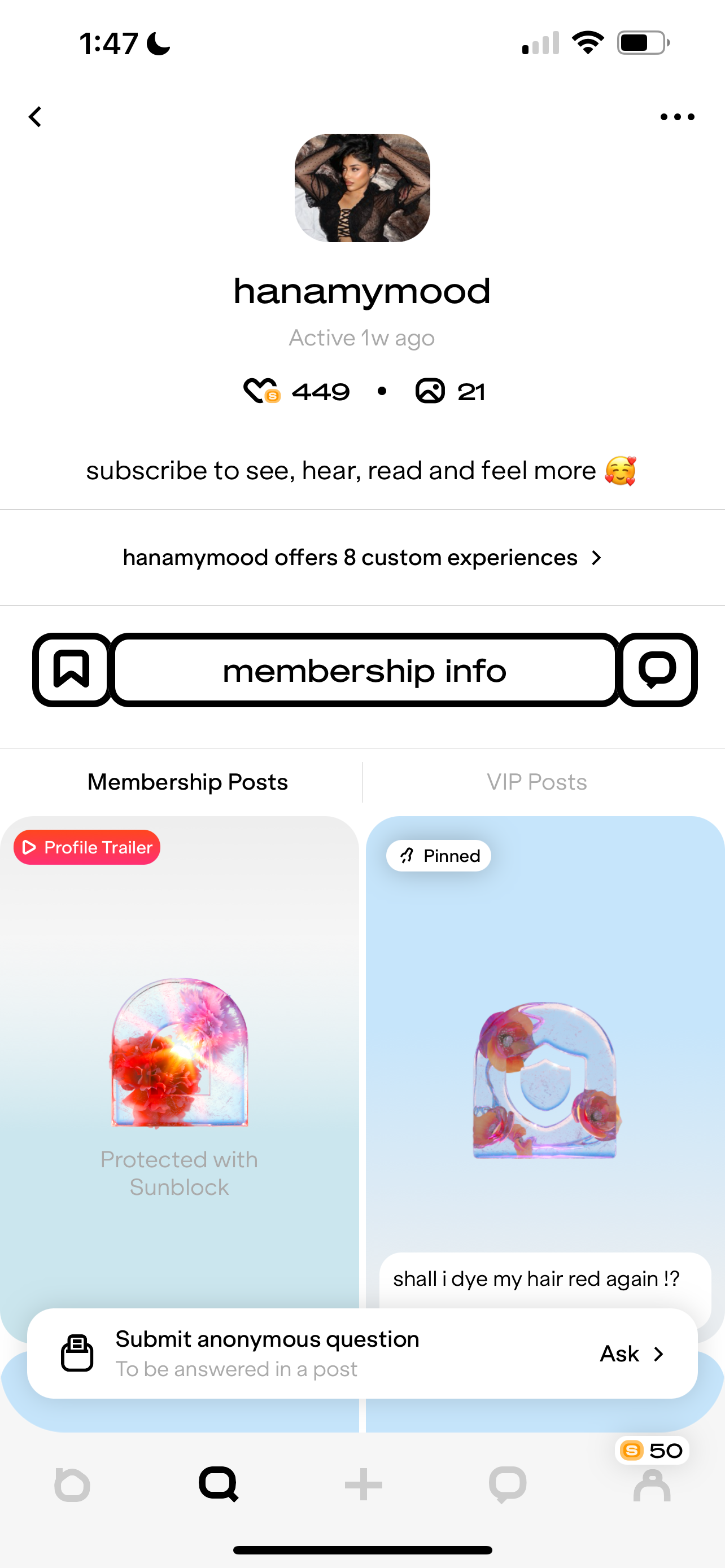Open the messages tab in bottom bar
This screenshot has width=725, height=1568.
click(x=508, y=1485)
